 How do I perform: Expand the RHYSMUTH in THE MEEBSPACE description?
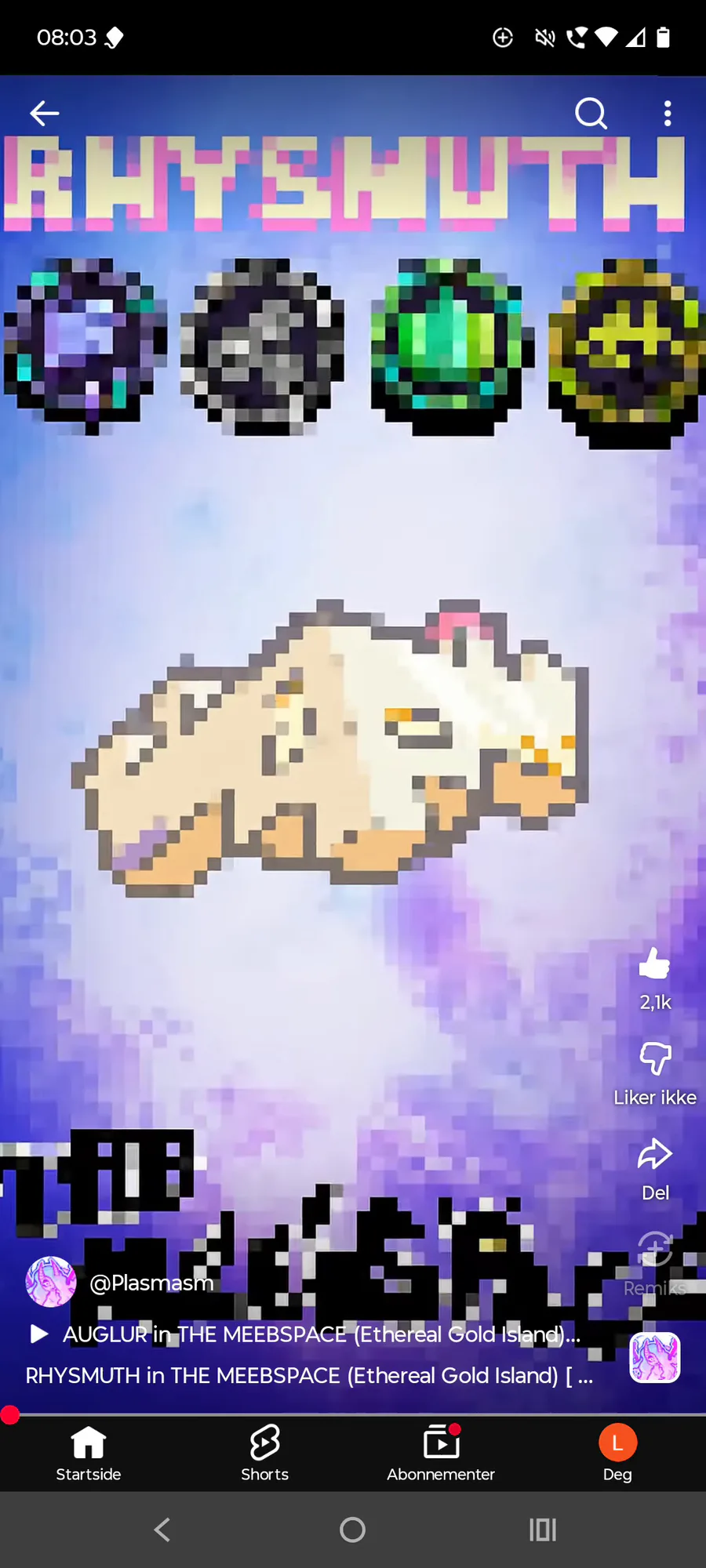click(x=309, y=1376)
